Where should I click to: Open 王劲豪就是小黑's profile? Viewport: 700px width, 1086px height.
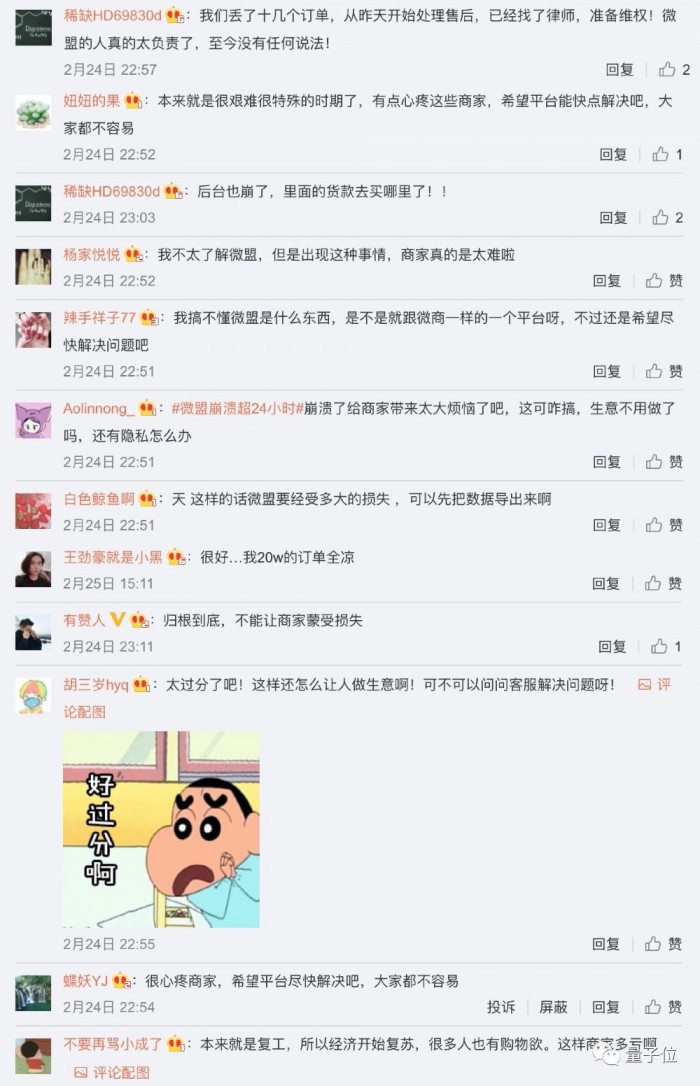point(112,556)
